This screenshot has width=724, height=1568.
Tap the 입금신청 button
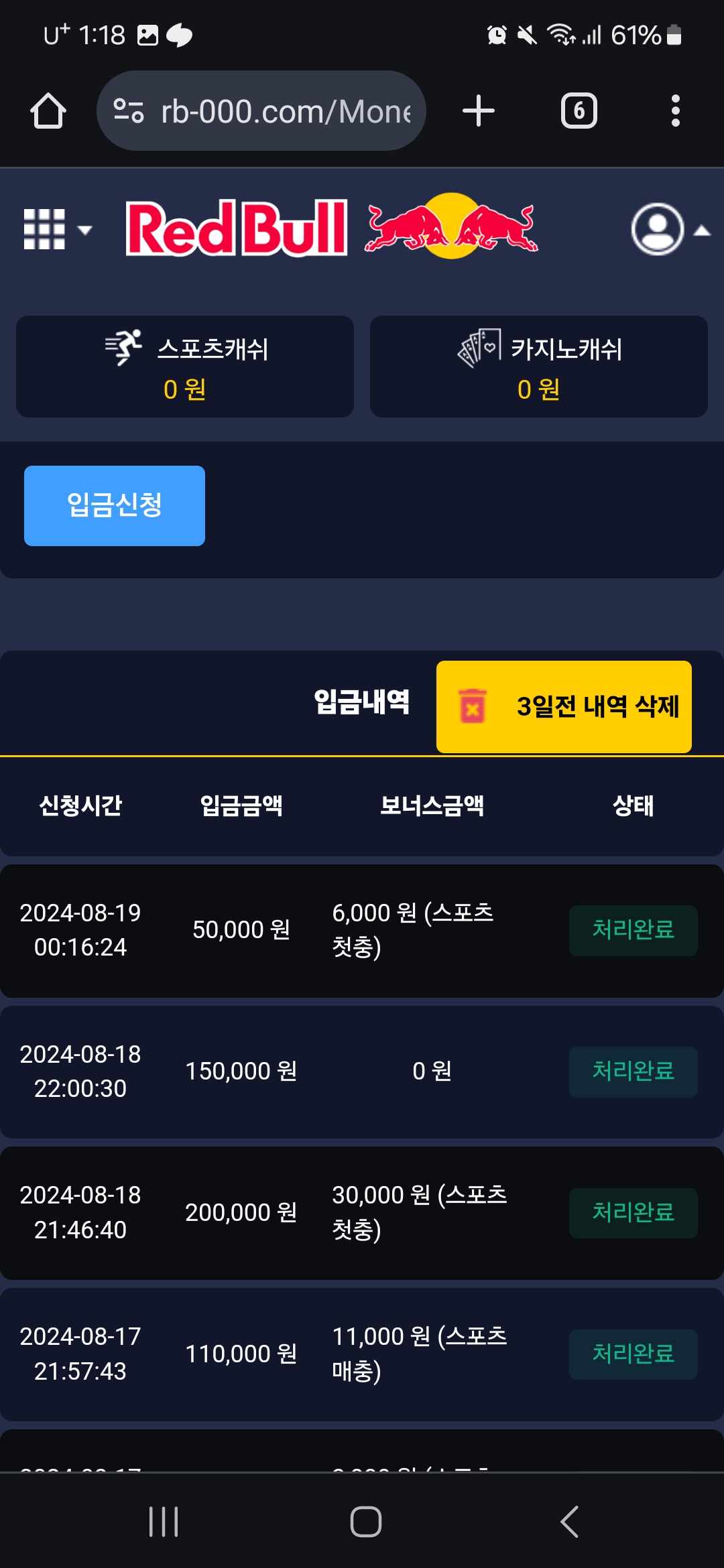point(115,505)
